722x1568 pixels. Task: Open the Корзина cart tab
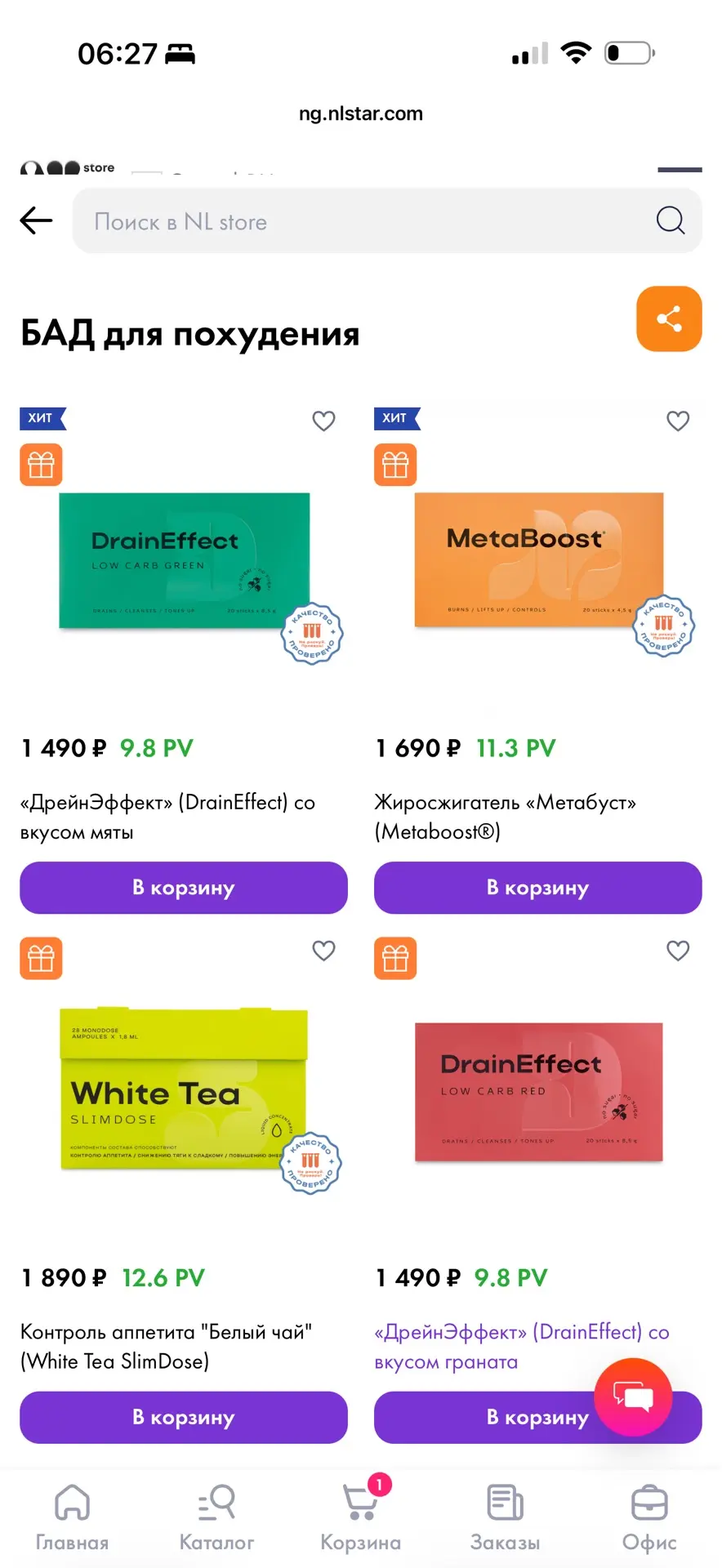click(x=361, y=1517)
